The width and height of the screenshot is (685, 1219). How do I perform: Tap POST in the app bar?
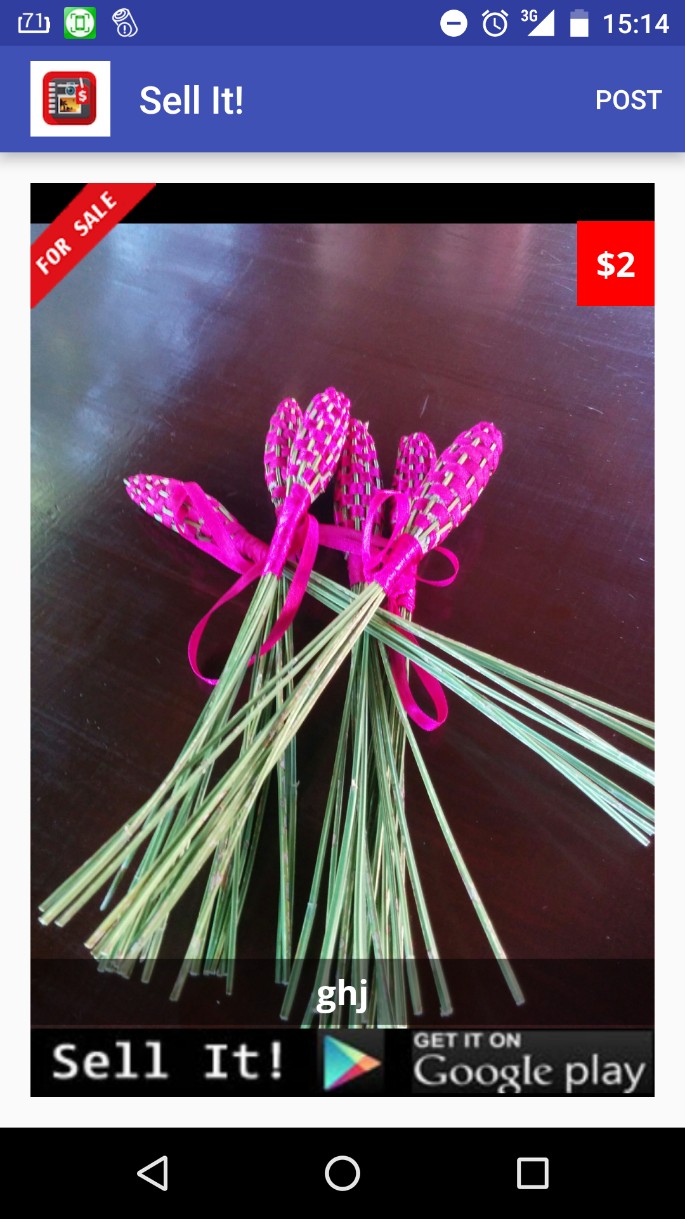pyautogui.click(x=628, y=100)
